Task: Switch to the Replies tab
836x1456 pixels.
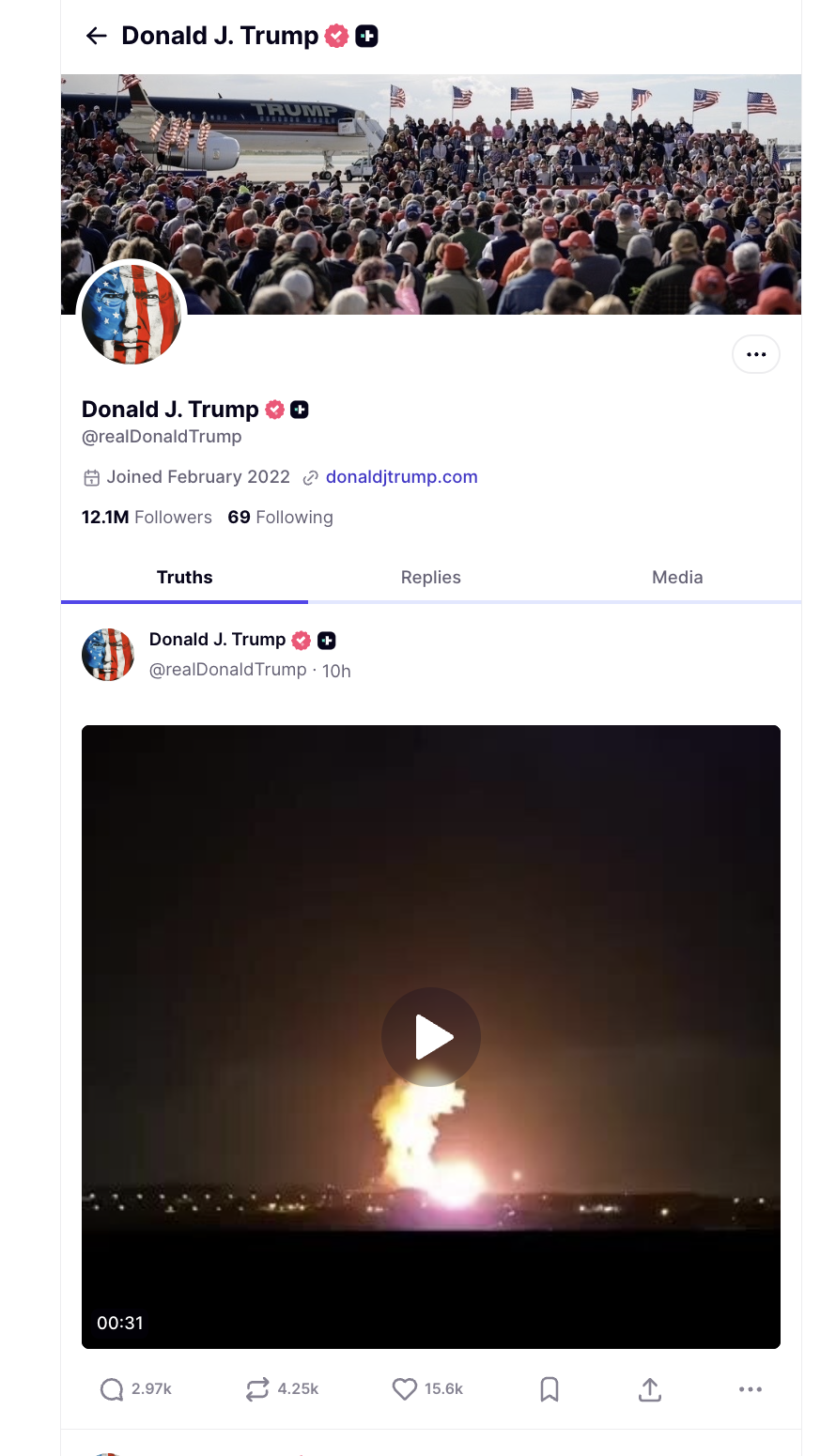Action: coord(430,578)
